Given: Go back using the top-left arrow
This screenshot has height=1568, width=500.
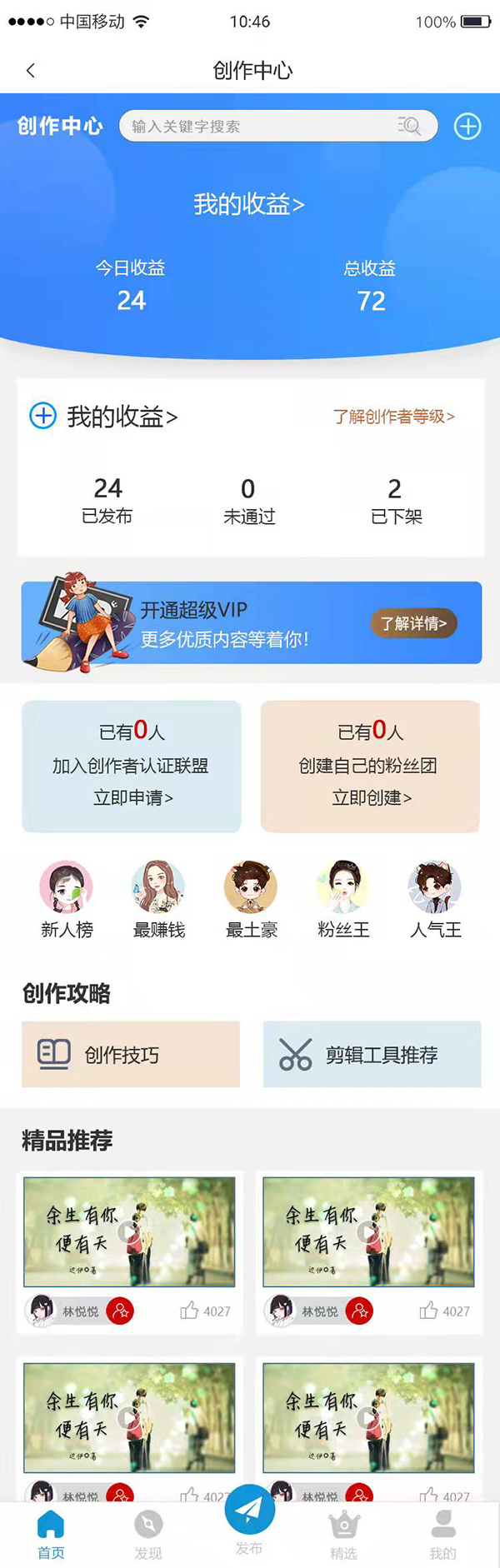Looking at the screenshot, I should tap(31, 71).
